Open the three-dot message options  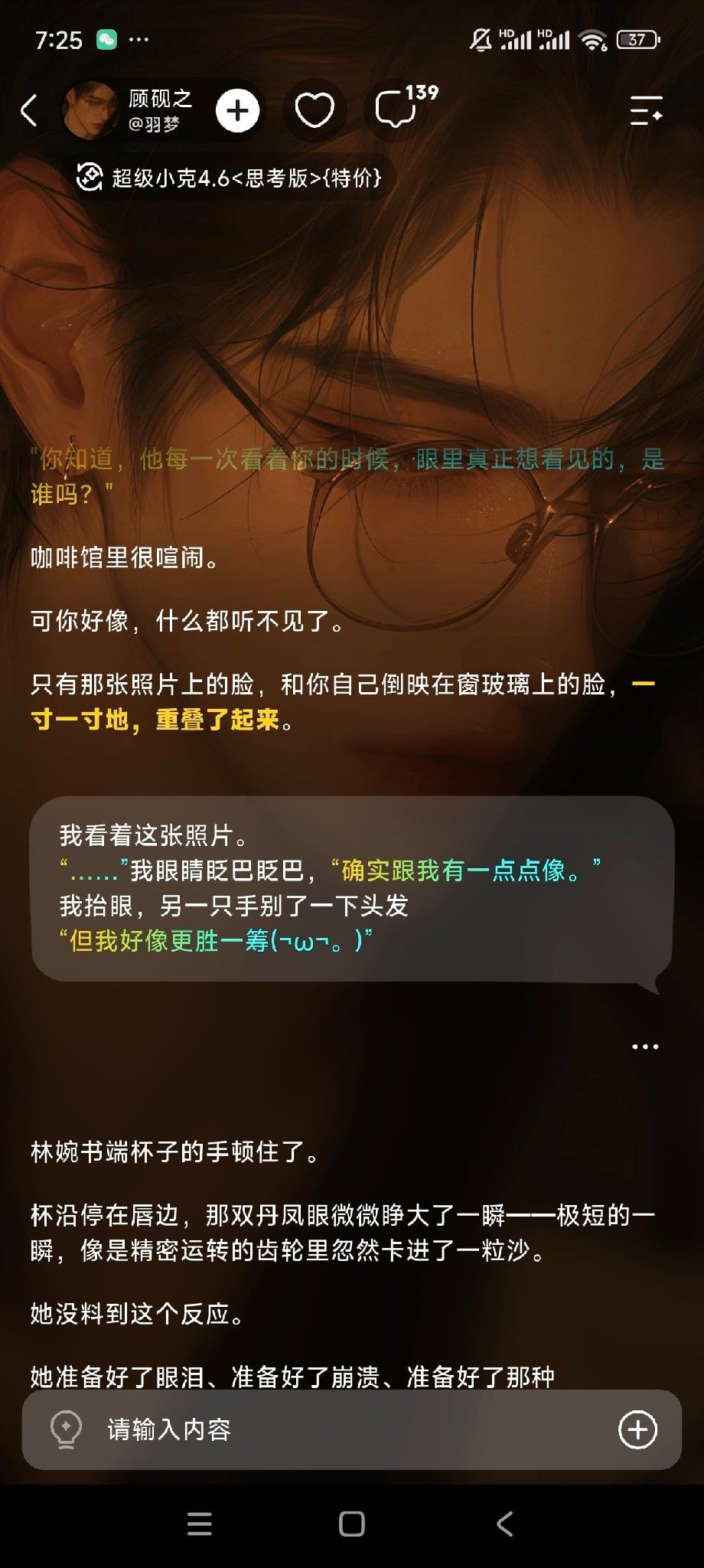pyautogui.click(x=645, y=1047)
